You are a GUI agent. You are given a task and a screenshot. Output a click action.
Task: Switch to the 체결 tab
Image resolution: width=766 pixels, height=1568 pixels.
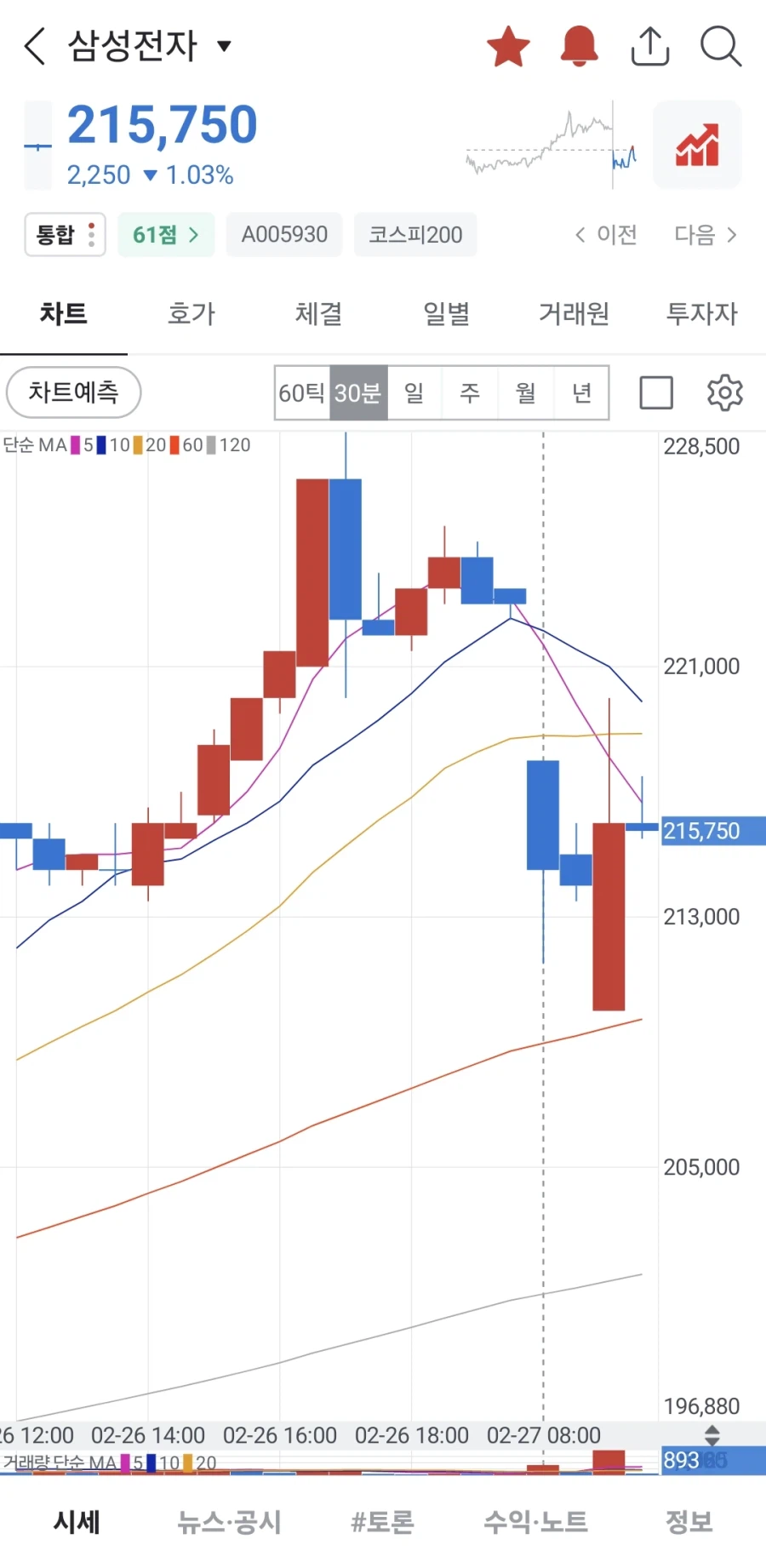coord(319,313)
